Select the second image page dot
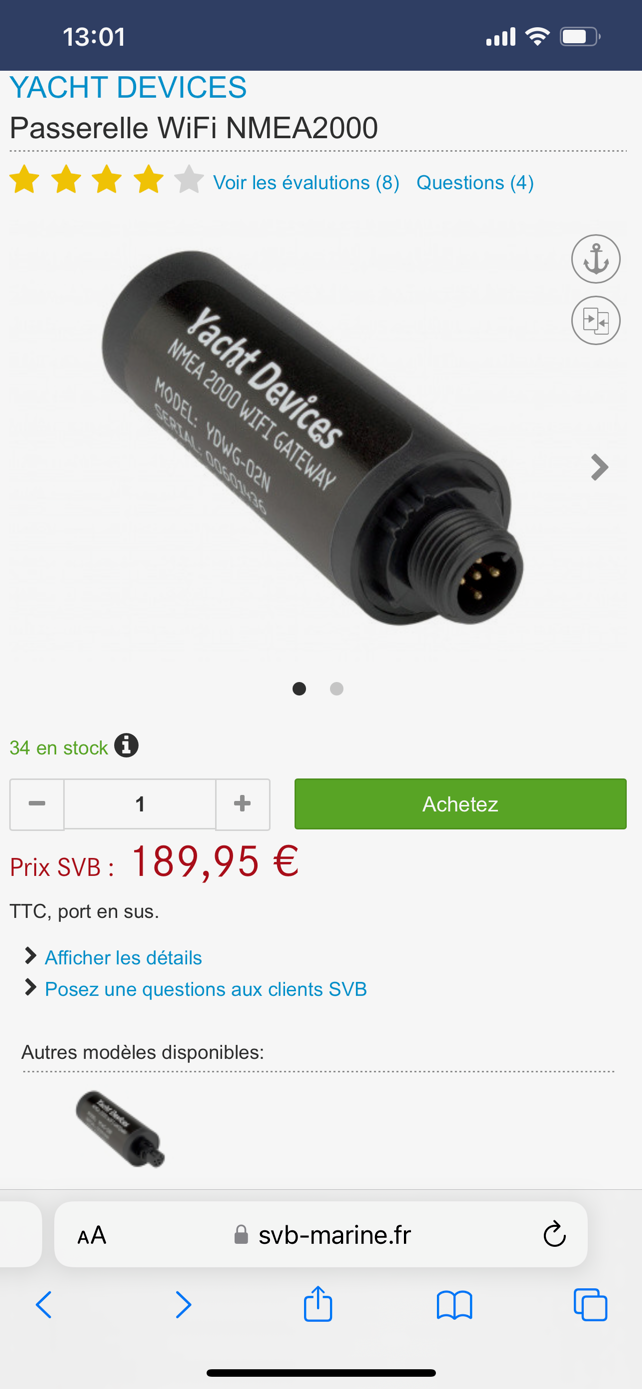Image resolution: width=642 pixels, height=1389 pixels. click(337, 688)
